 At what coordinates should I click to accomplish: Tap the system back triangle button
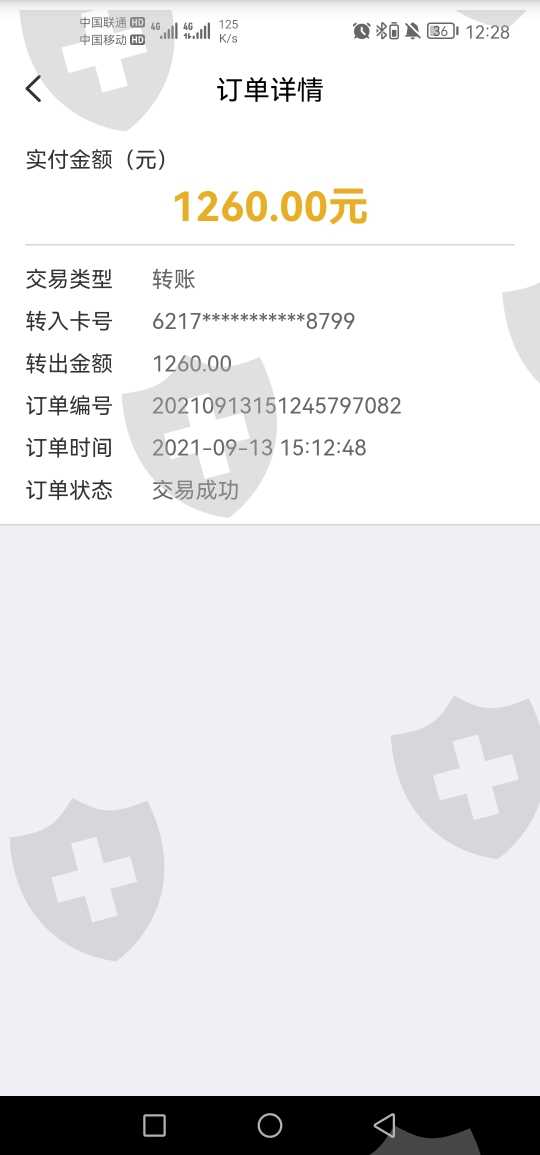385,1125
